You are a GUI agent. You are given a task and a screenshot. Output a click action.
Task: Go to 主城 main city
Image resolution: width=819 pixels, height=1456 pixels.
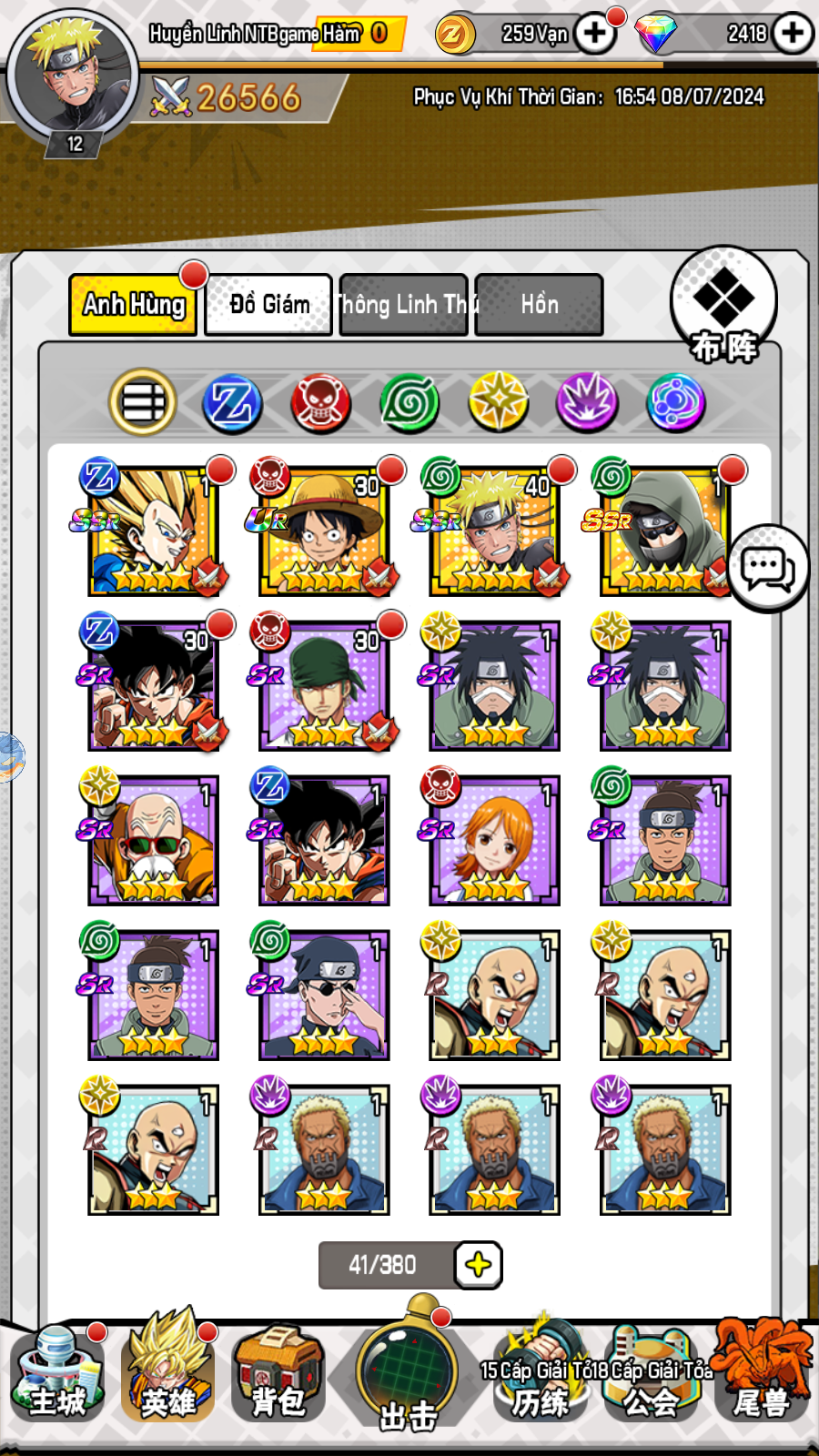(57, 1375)
